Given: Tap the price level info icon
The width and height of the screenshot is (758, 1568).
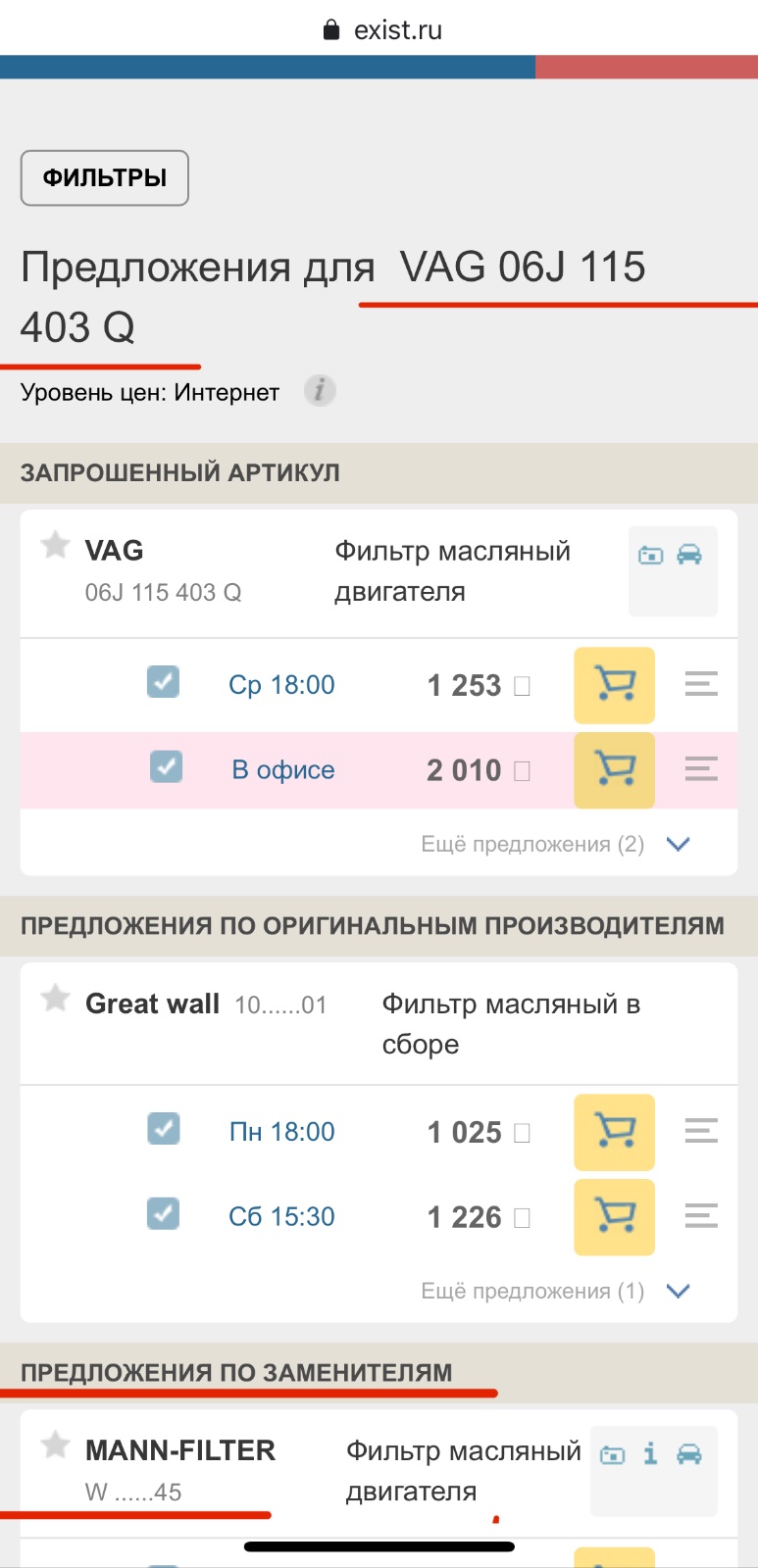Looking at the screenshot, I should [x=320, y=390].
